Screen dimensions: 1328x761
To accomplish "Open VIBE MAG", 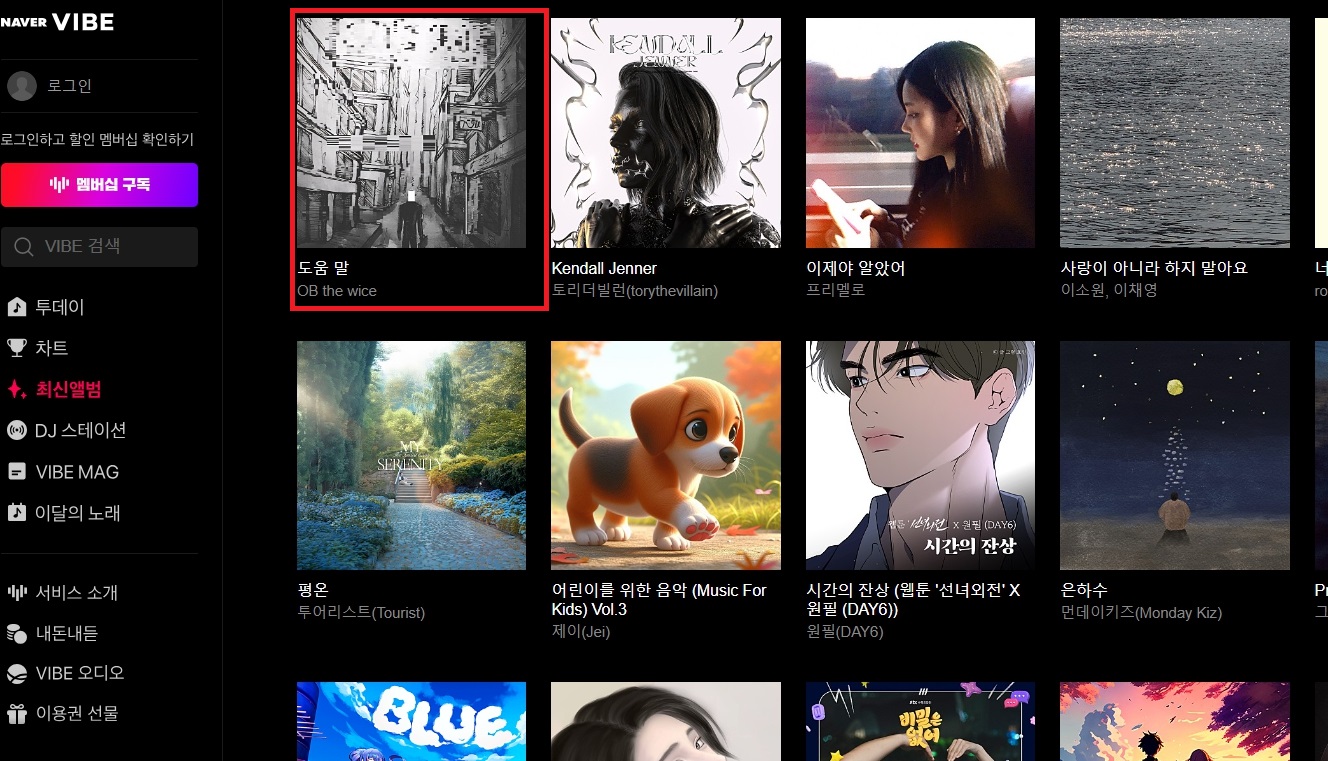I will coord(77,472).
